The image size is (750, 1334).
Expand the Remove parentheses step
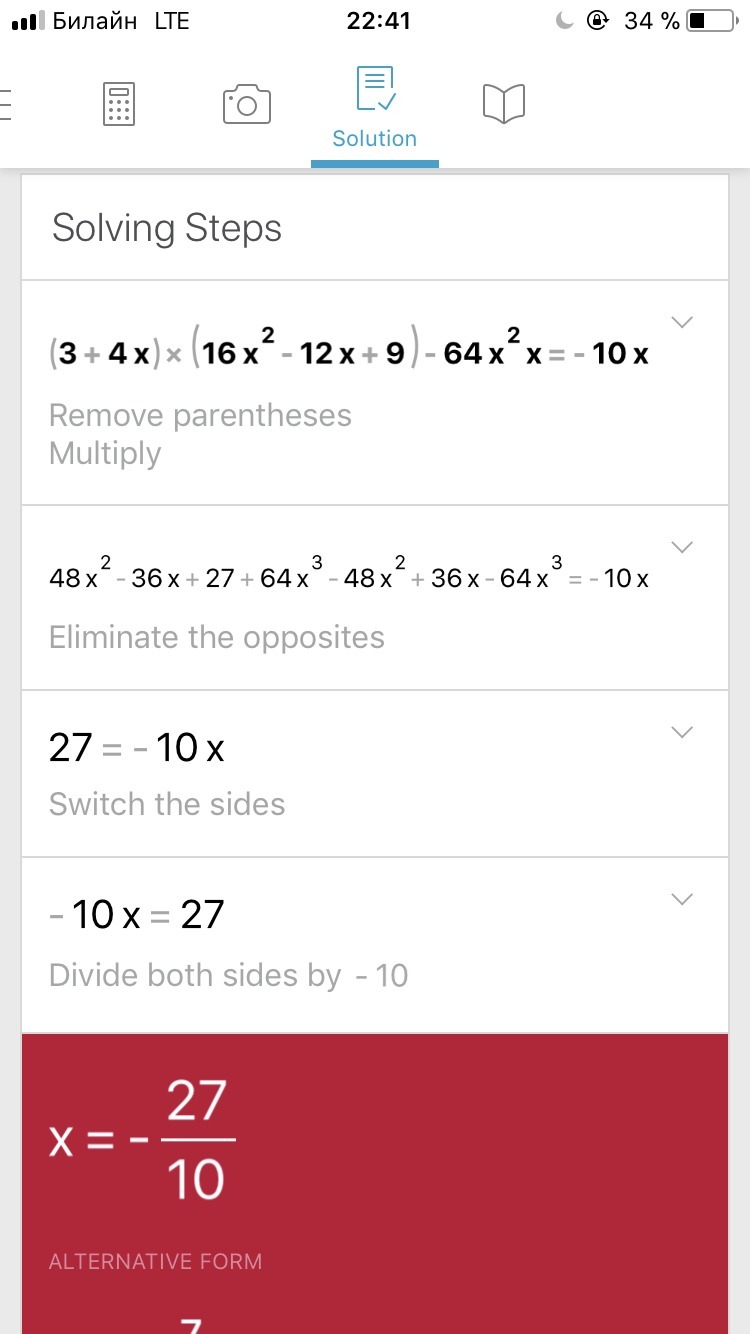682,322
